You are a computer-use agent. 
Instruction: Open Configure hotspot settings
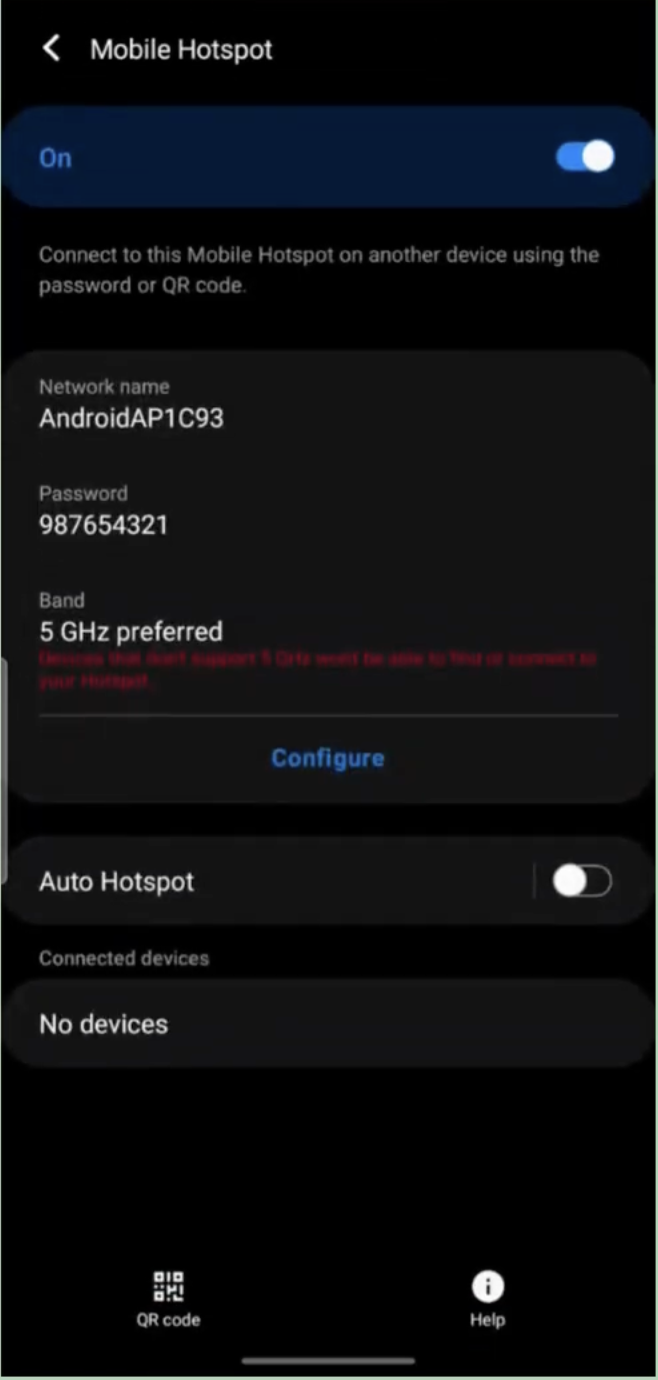(x=328, y=758)
